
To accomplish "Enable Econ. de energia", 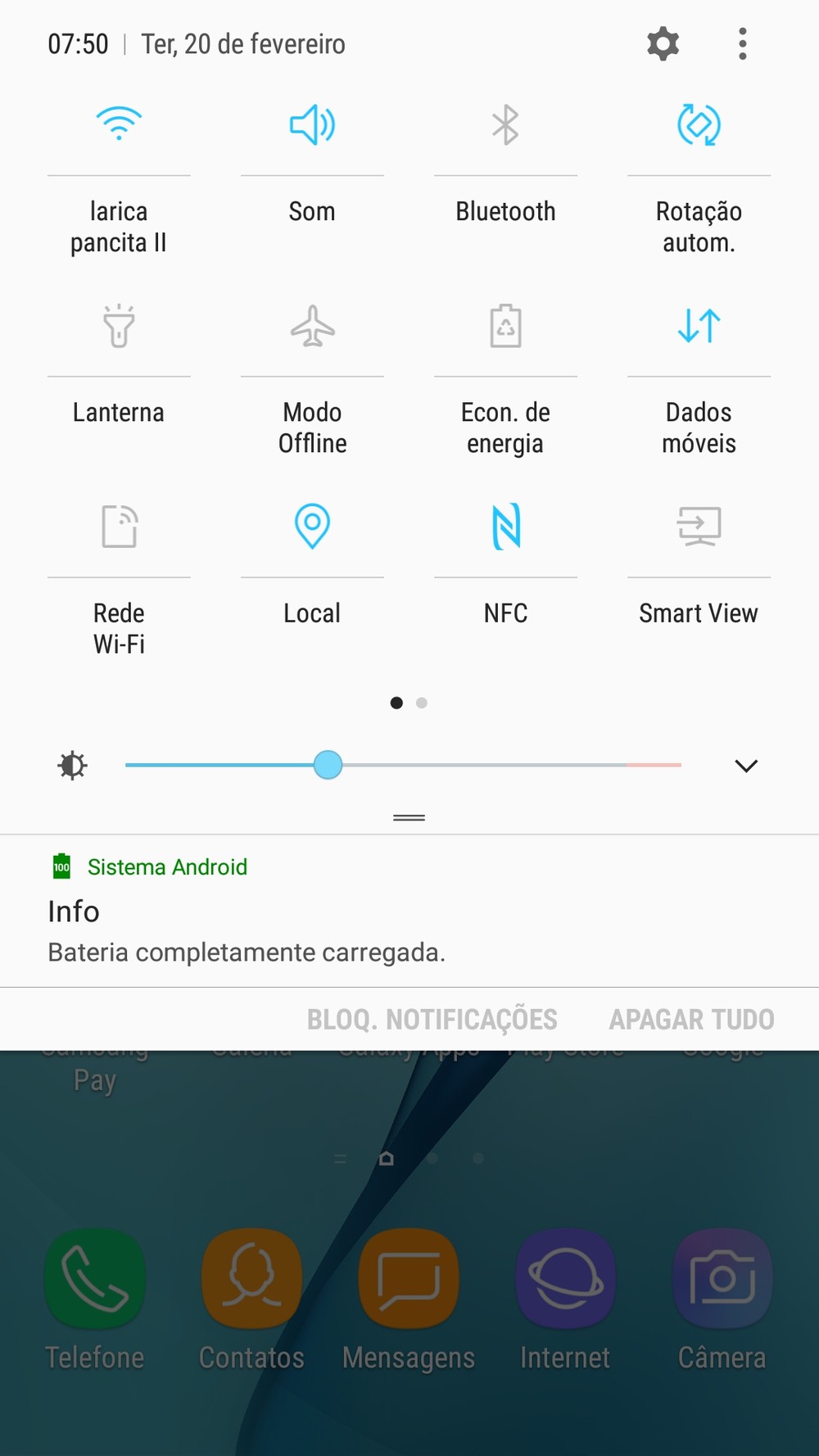I will pyautogui.click(x=505, y=326).
